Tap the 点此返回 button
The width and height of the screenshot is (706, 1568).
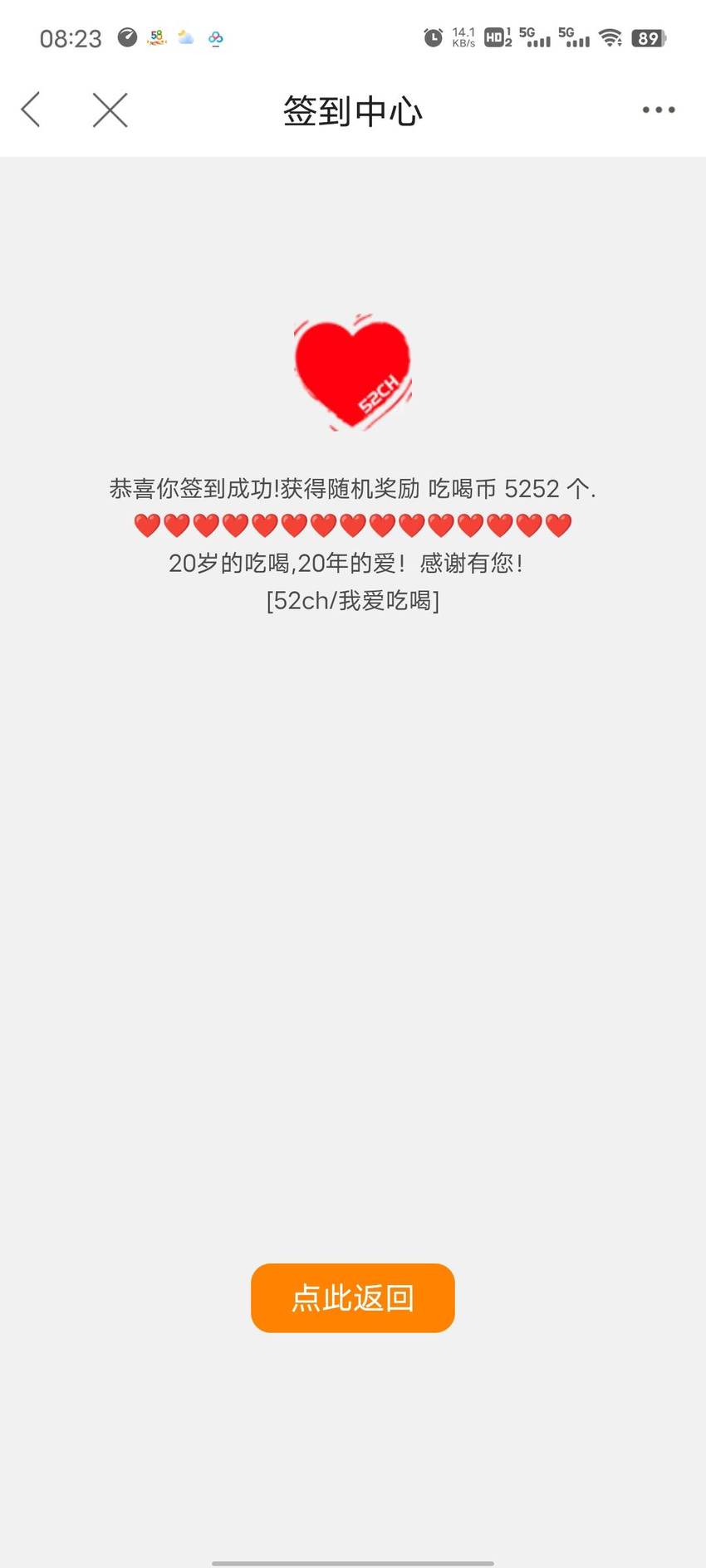353,1298
